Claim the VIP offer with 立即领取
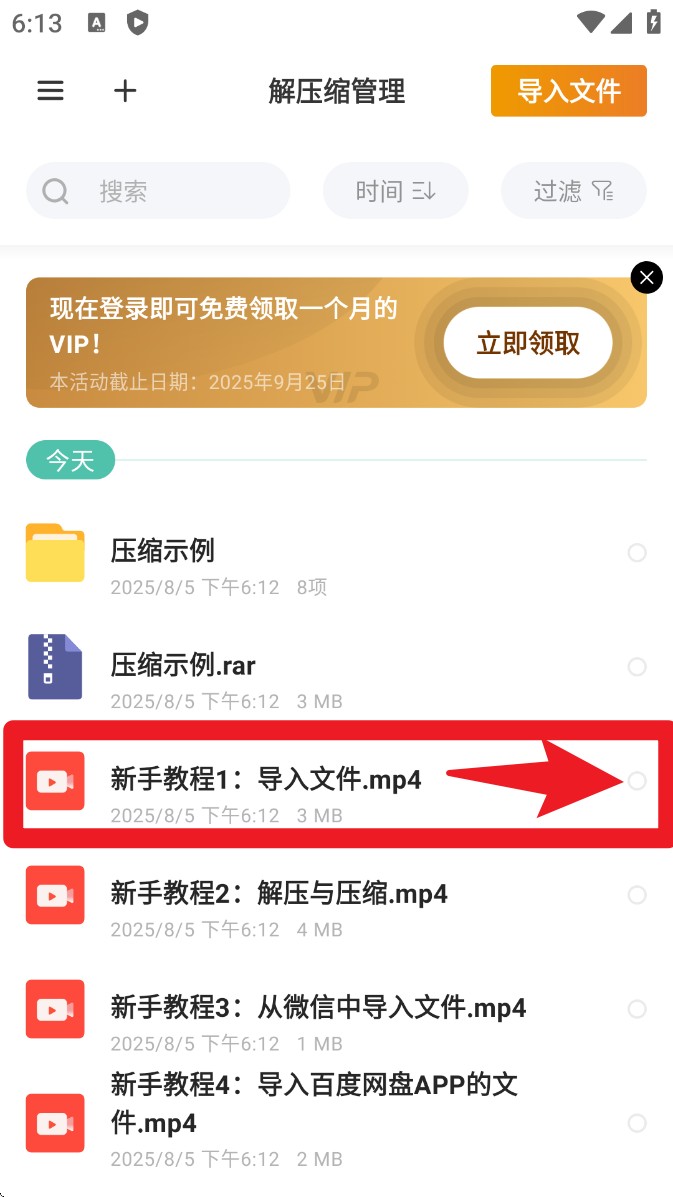The image size is (673, 1197). tap(528, 343)
